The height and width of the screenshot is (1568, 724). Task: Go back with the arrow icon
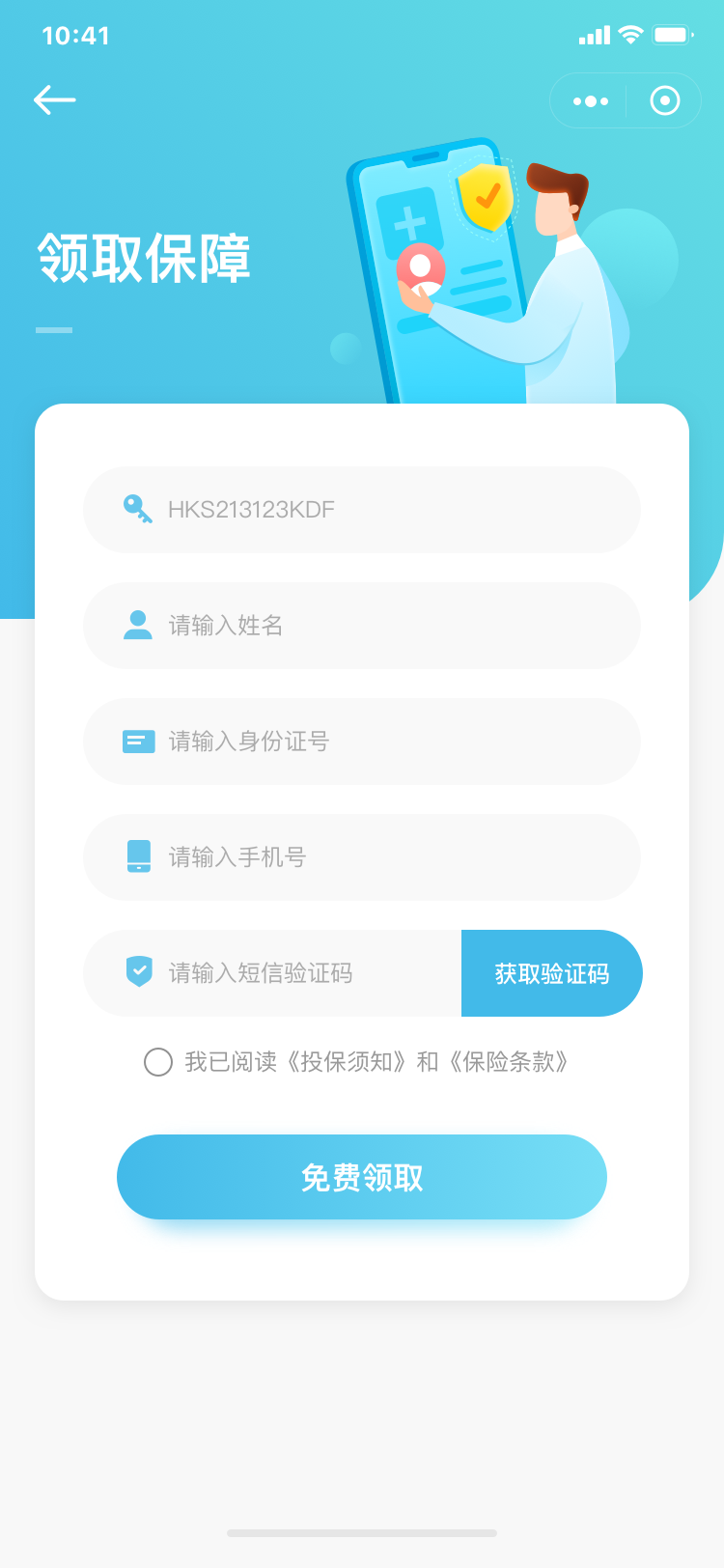point(54,99)
